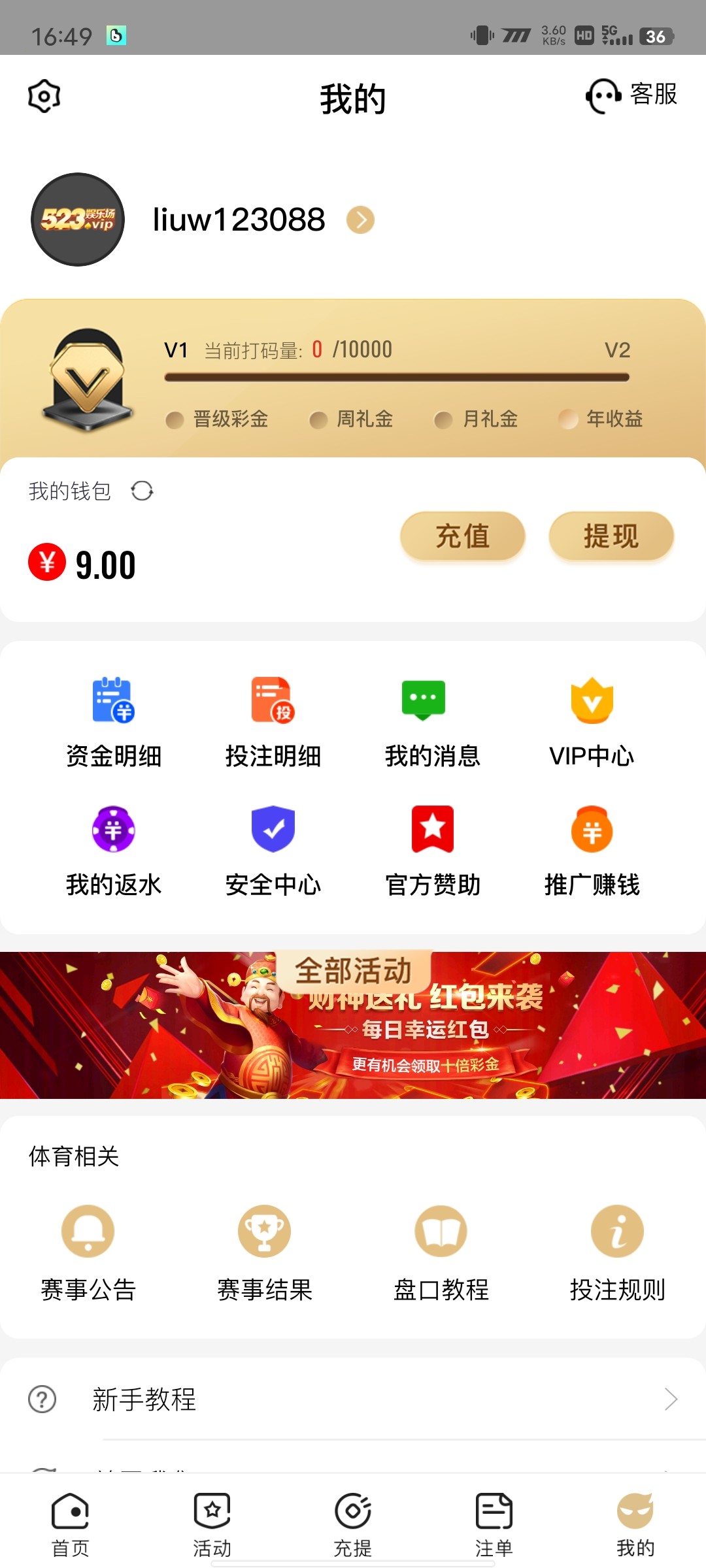Viewport: 706px width, 1568px height.
Task: Open 官方赞助 star icon
Action: [x=431, y=830]
